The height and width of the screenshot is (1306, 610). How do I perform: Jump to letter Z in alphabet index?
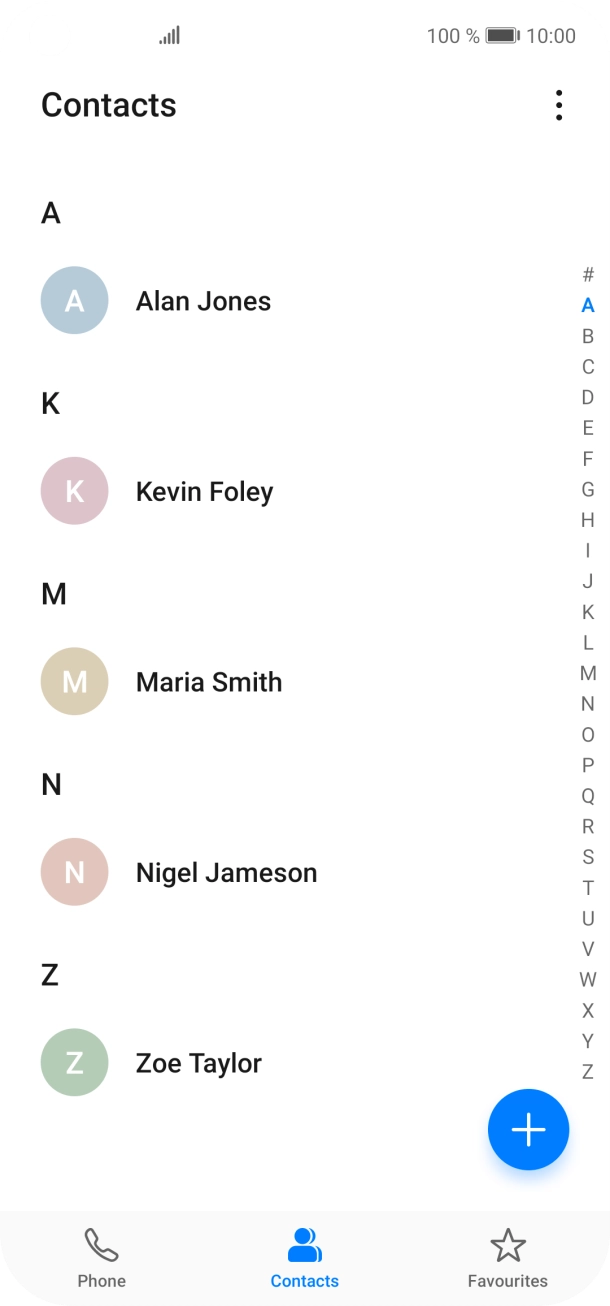coord(588,1071)
